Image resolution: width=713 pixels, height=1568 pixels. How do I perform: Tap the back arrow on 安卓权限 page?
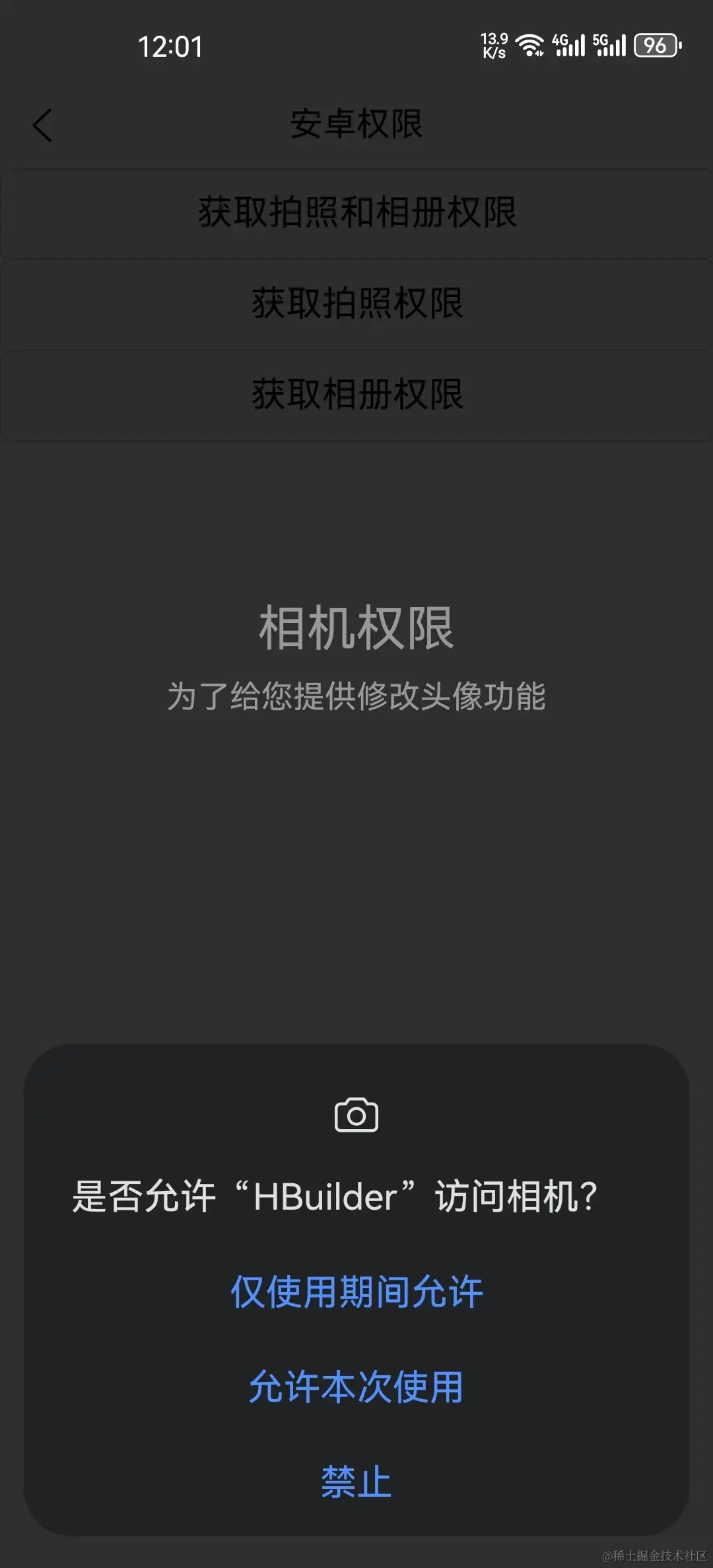[x=42, y=127]
